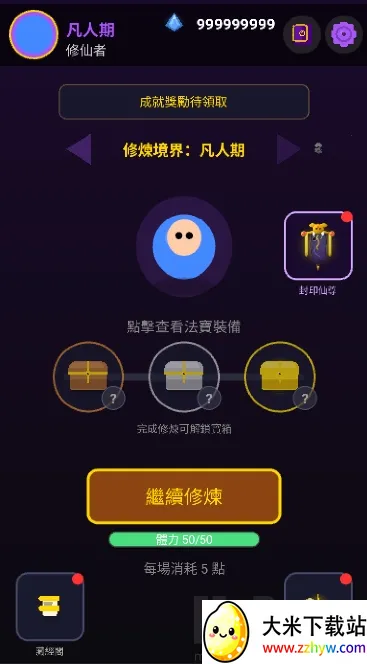Tap the silver treasure chest
This screenshot has width=367, height=664.
click(x=184, y=377)
